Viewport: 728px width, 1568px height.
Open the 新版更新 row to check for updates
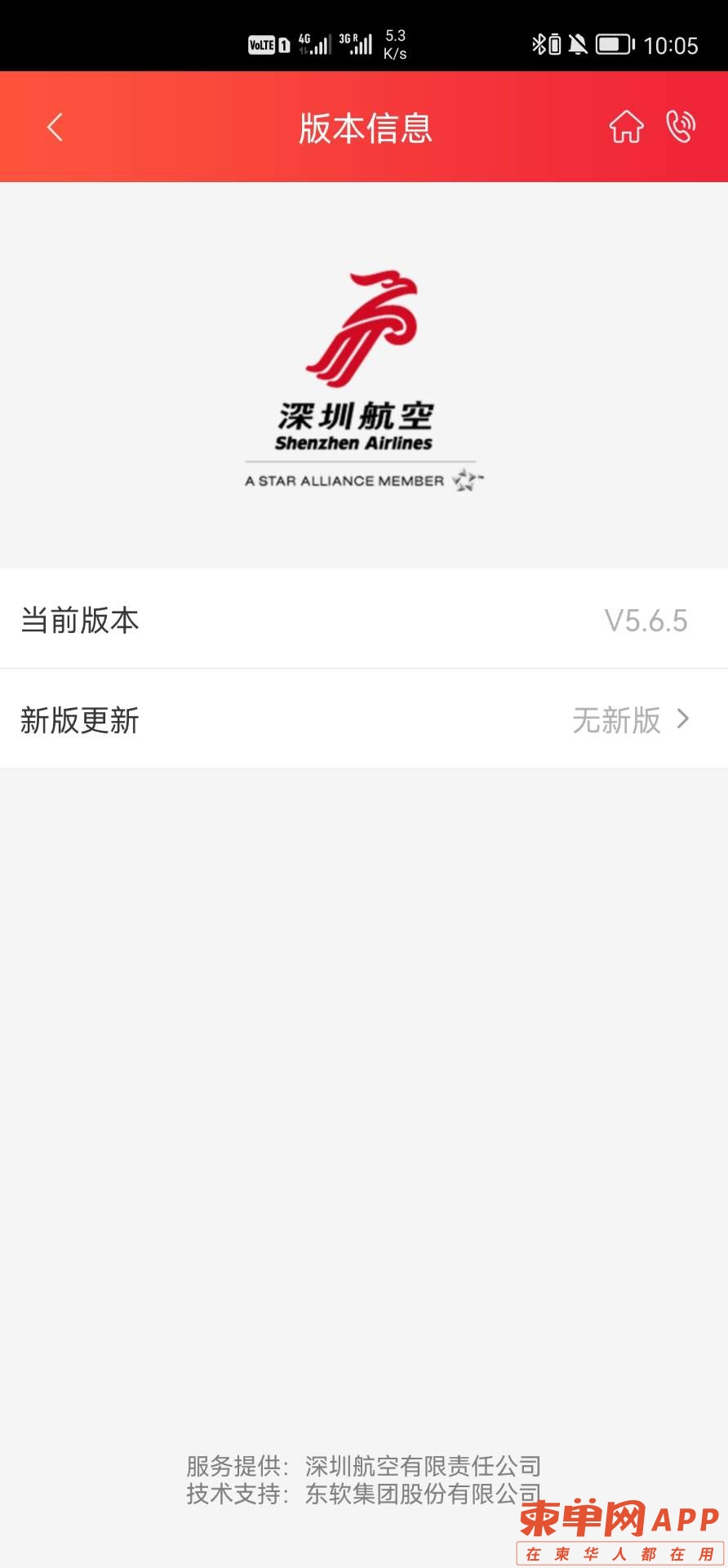tap(363, 719)
